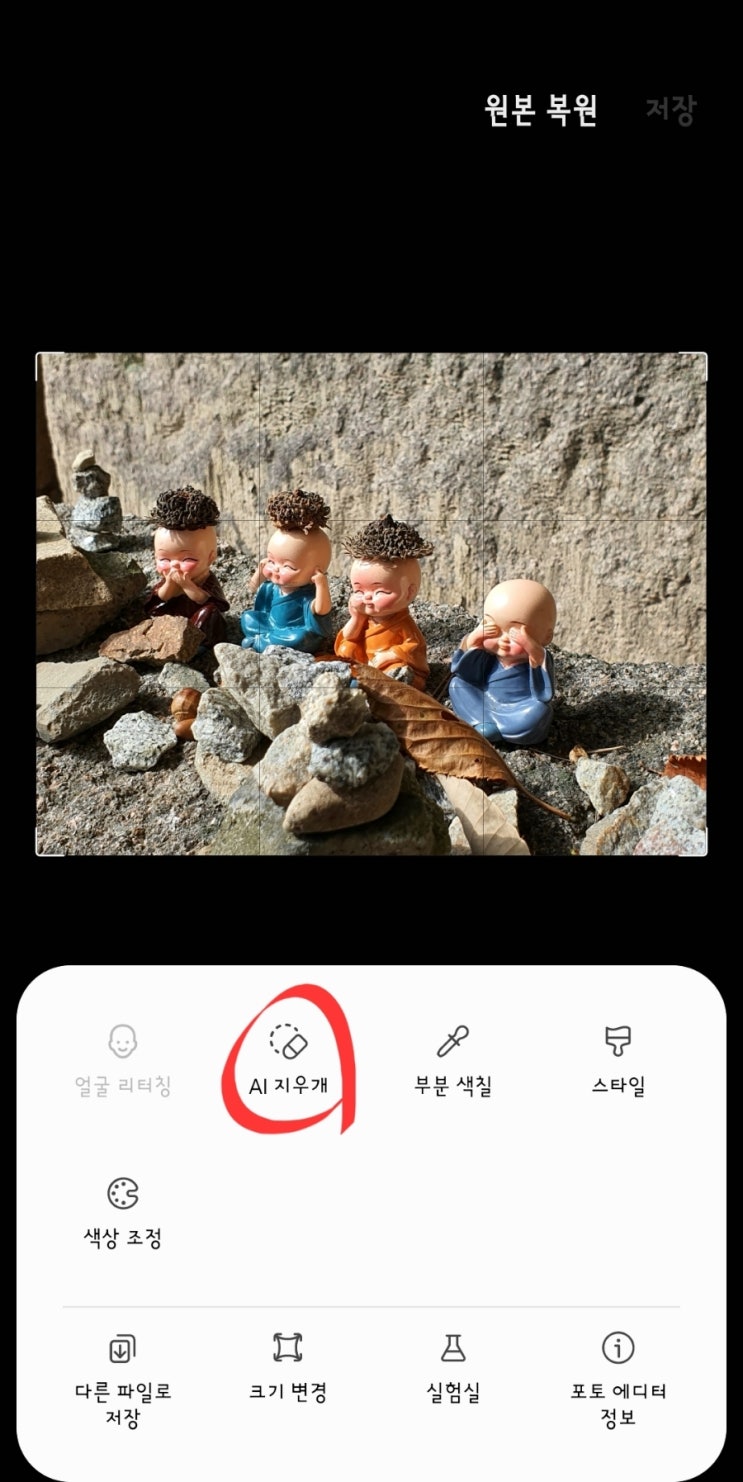The width and height of the screenshot is (743, 1482).
Task: Open the AI 지우개 eraser tool
Action: click(x=288, y=1061)
